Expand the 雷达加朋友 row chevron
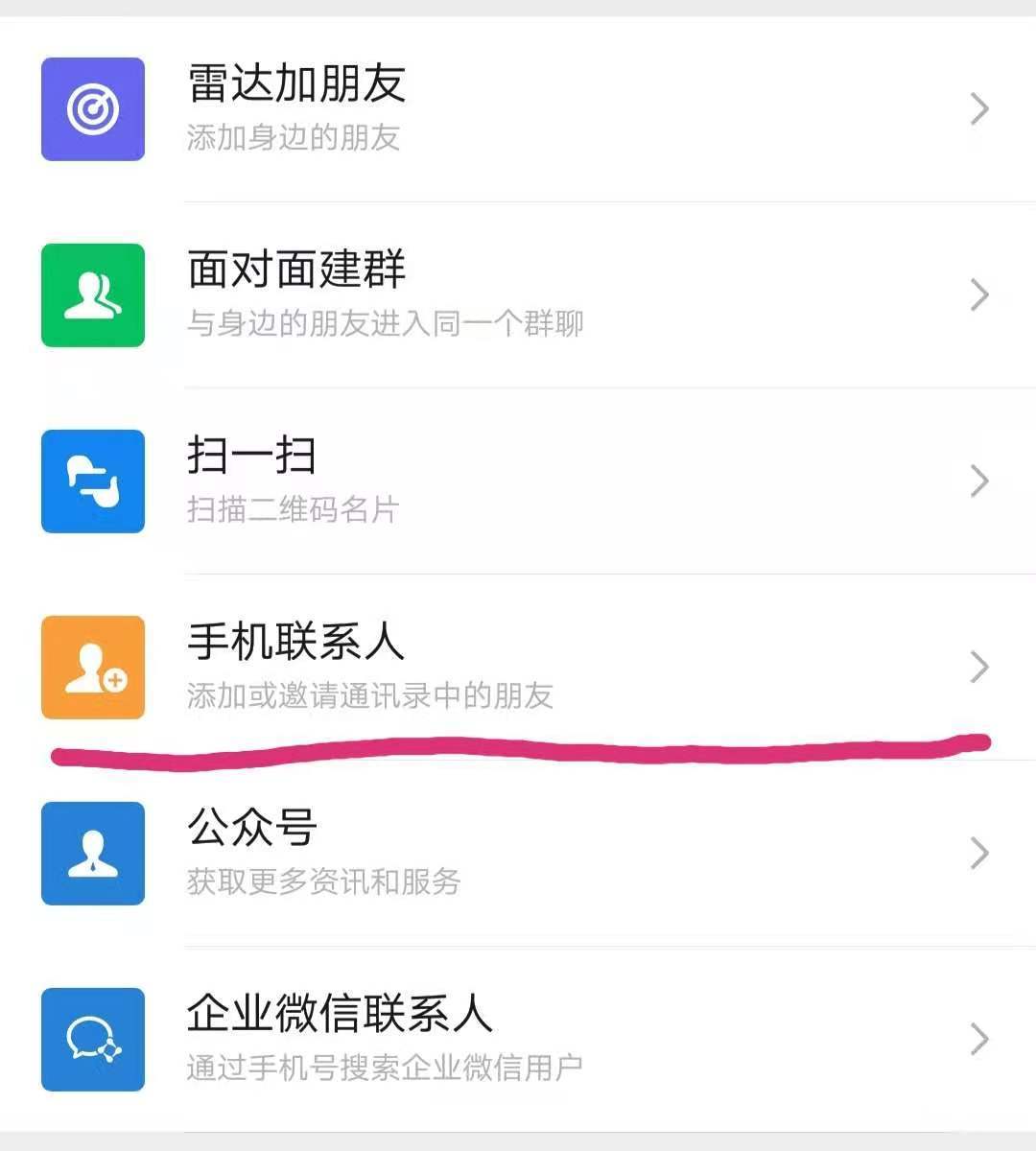The width and height of the screenshot is (1036, 1151). pyautogui.click(x=979, y=108)
